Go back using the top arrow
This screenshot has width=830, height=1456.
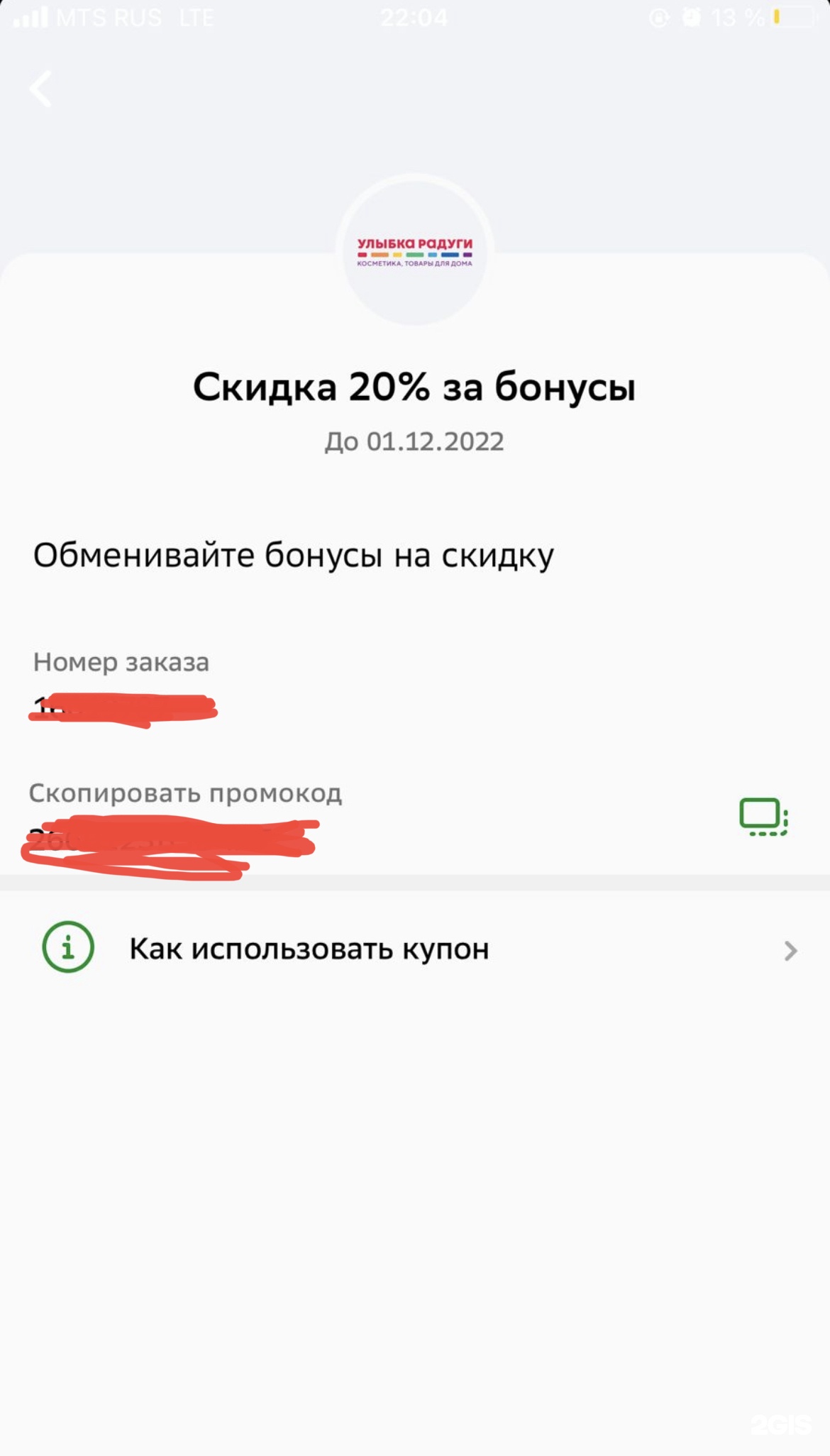point(40,89)
